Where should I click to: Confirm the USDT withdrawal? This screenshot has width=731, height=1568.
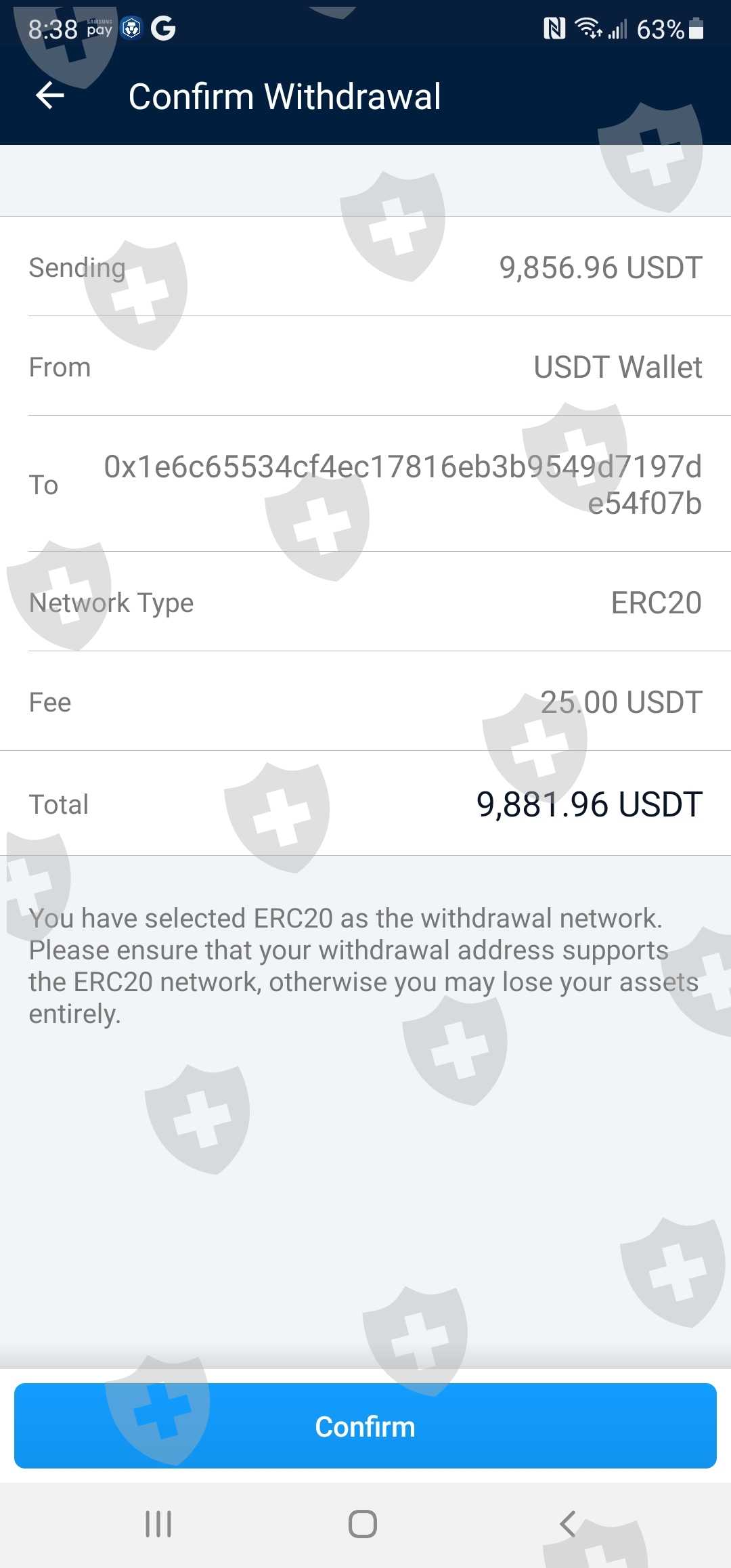[x=365, y=1427]
